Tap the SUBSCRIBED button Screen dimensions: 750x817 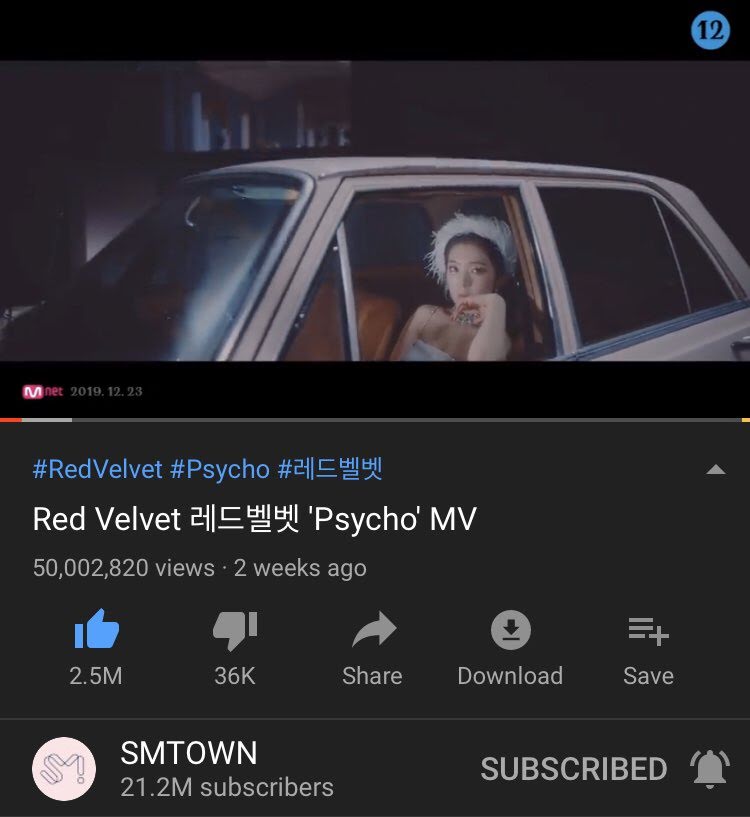tap(573, 768)
